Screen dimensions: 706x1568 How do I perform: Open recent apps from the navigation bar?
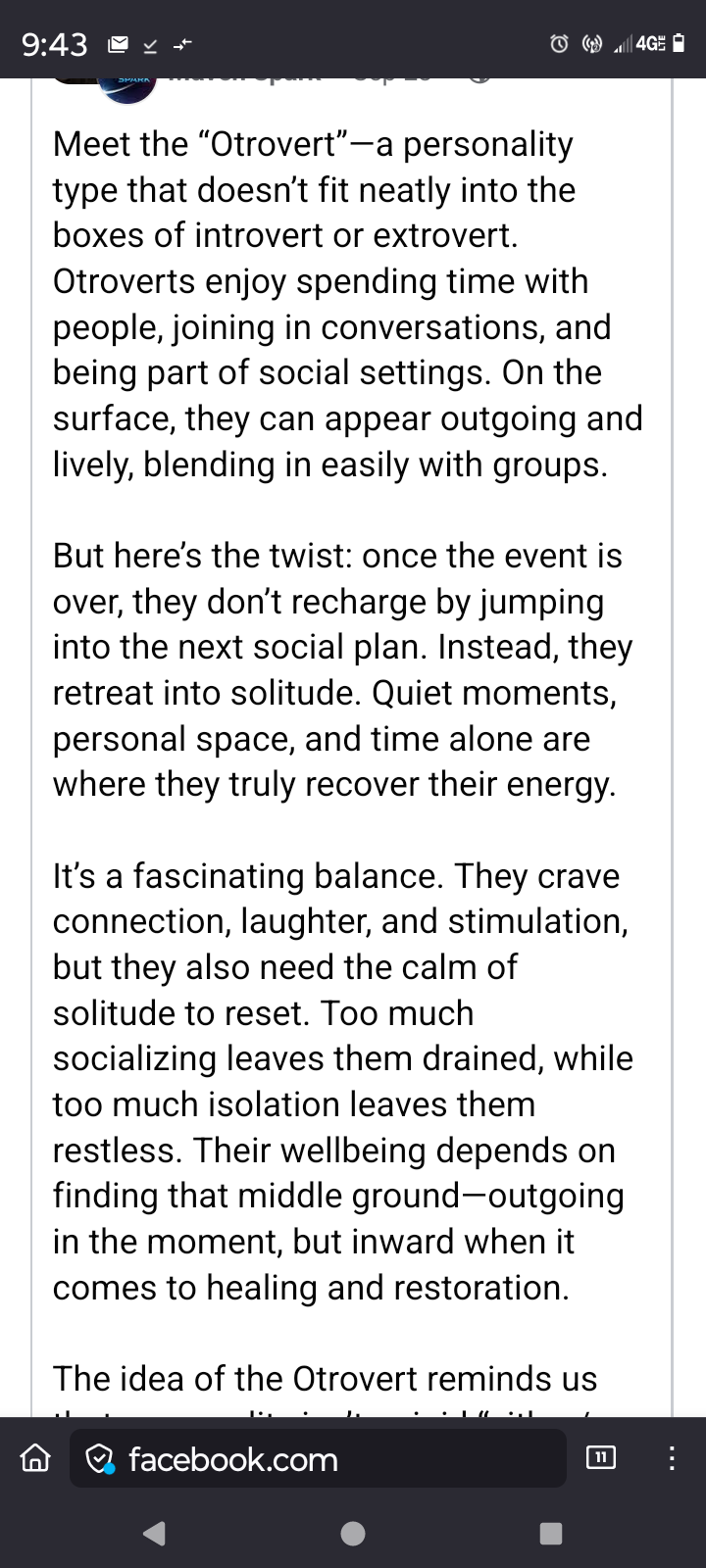click(x=551, y=1533)
